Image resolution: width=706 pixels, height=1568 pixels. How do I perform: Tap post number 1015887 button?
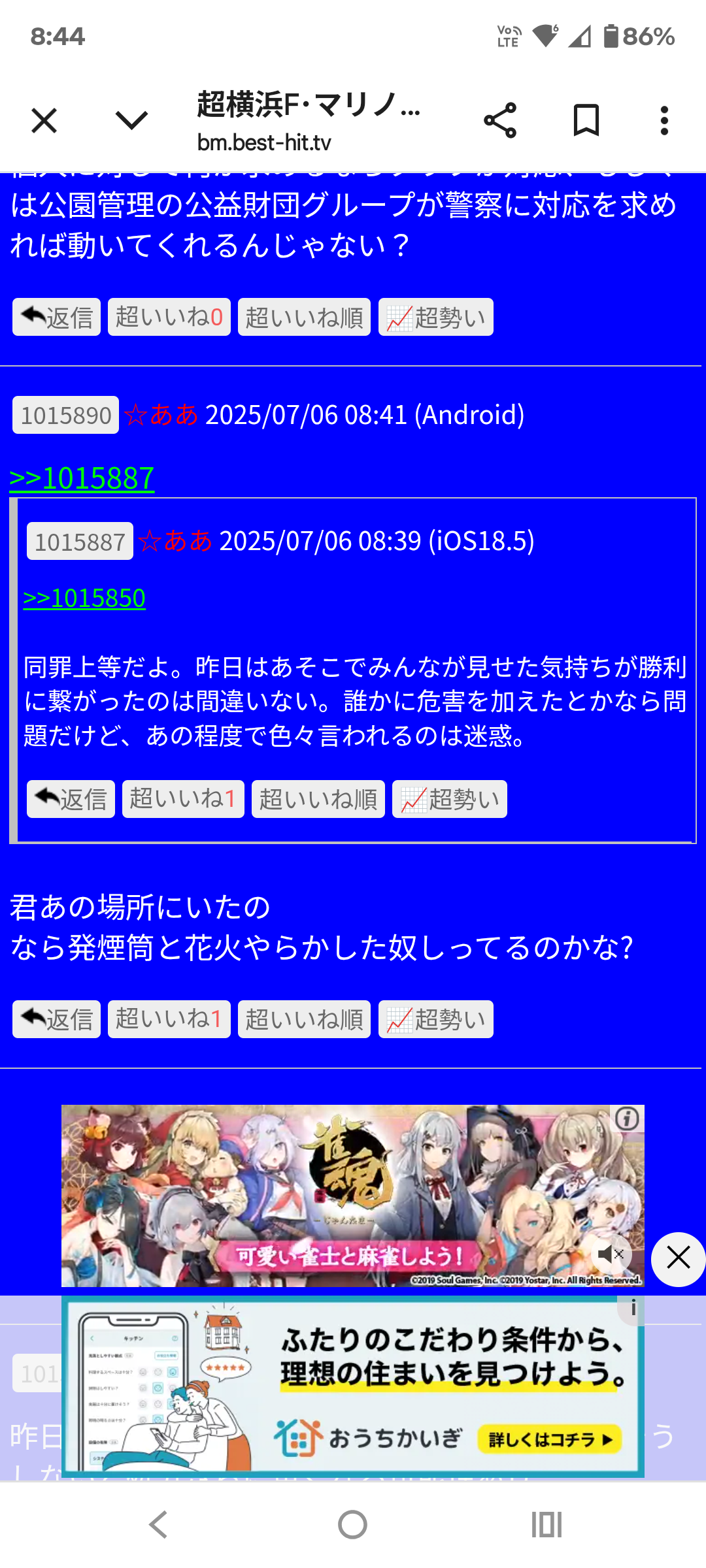point(80,541)
